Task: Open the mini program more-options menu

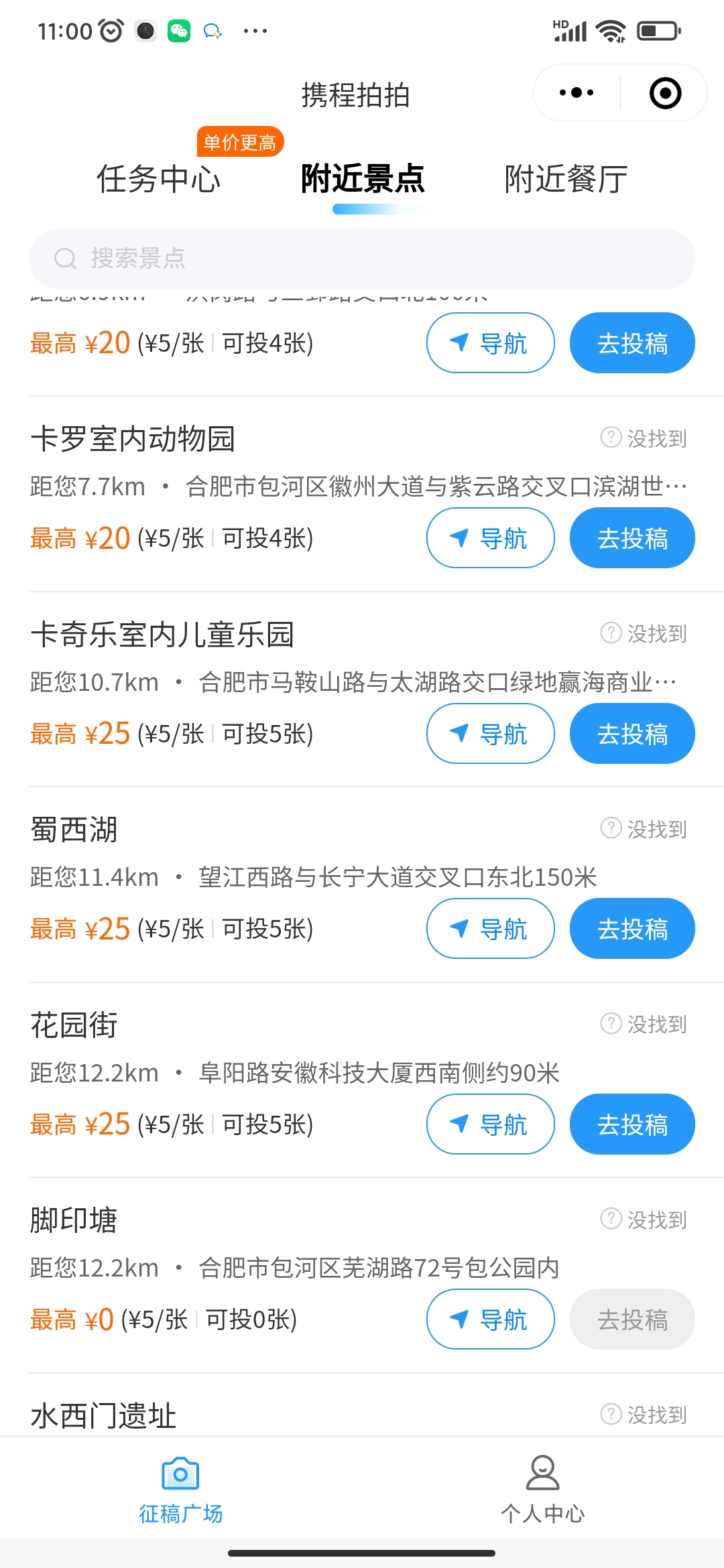Action: (577, 92)
